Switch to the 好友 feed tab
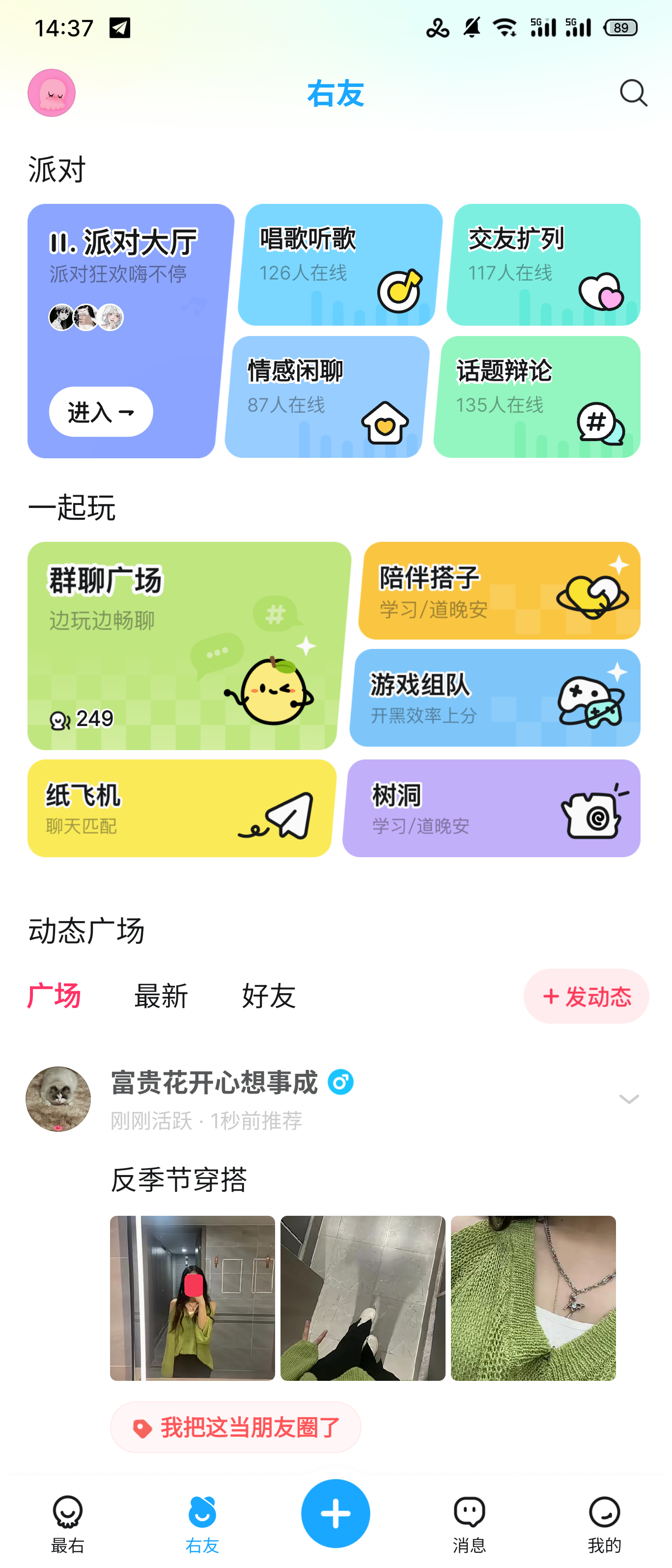The height and width of the screenshot is (1568, 672). 268,996
